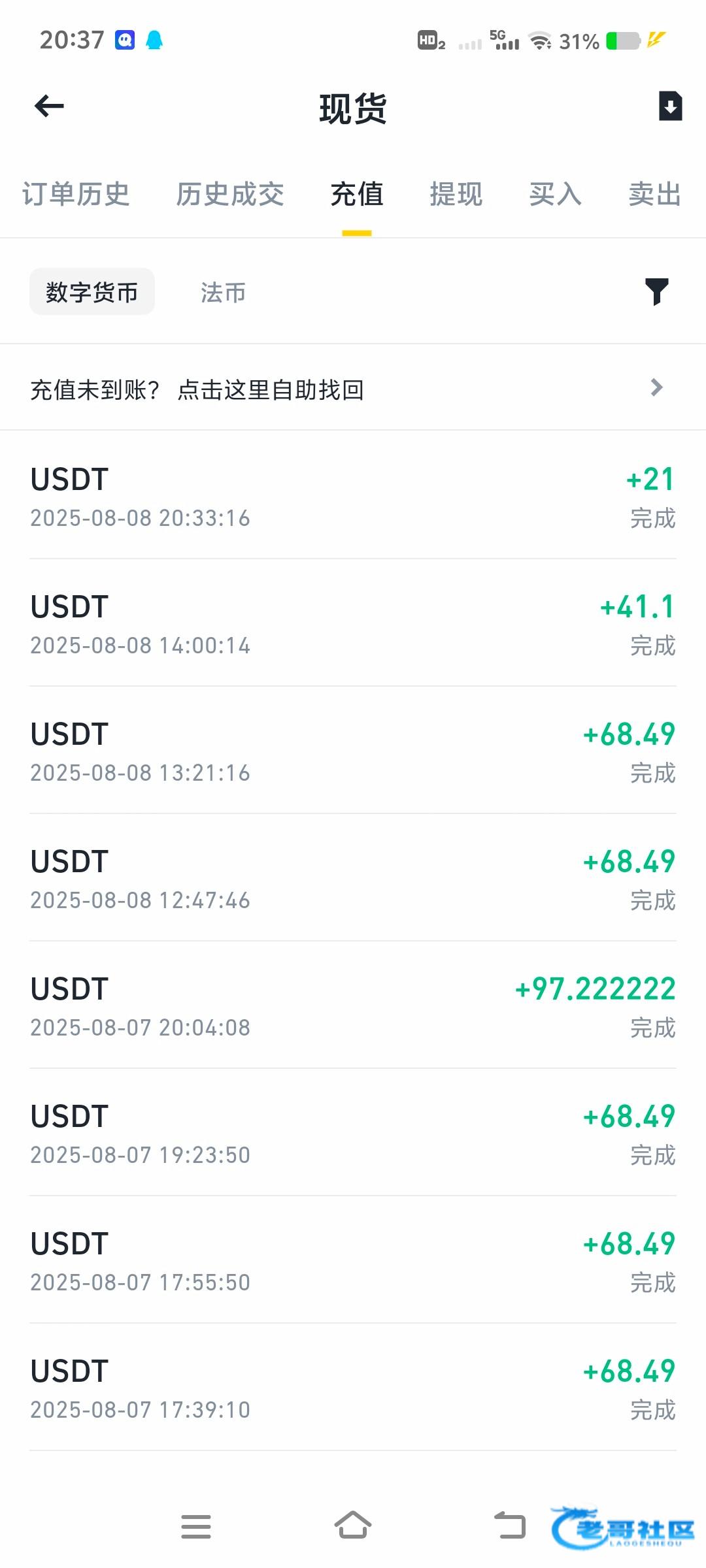The image size is (706, 1568).
Task: Select the 买入 tab
Action: pos(556,195)
